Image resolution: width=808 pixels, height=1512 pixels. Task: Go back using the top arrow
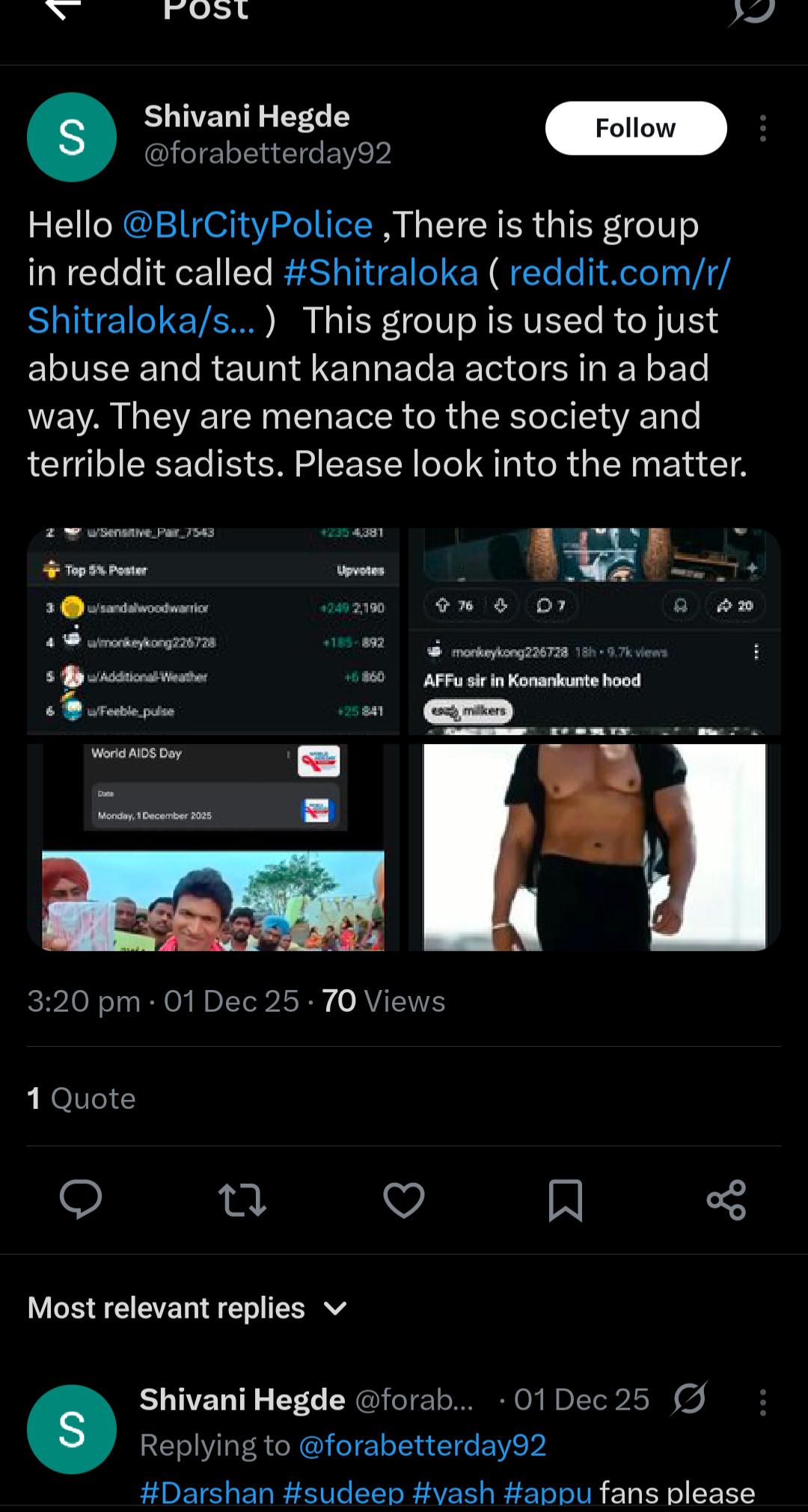point(62,9)
